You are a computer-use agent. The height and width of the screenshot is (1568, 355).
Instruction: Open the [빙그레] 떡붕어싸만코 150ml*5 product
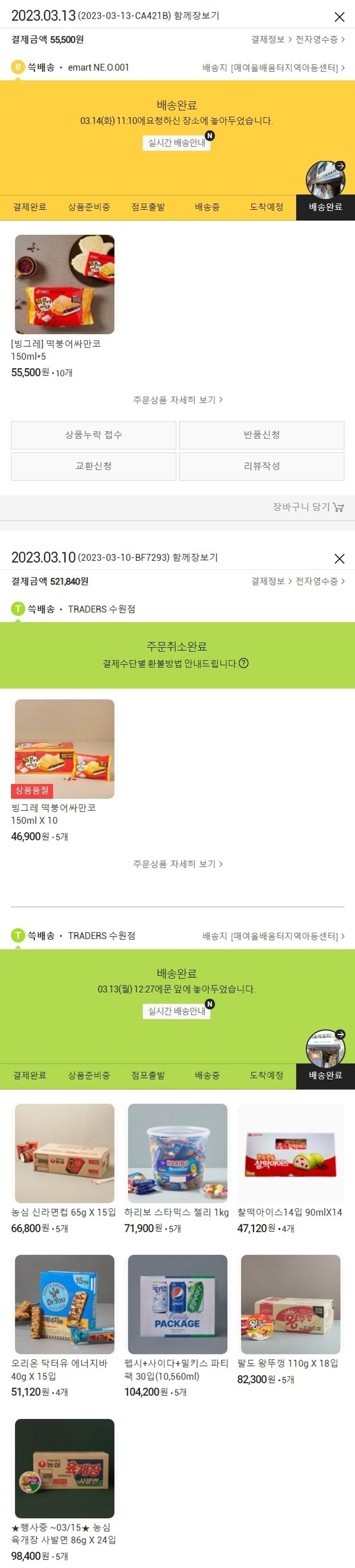pyautogui.click(x=64, y=284)
